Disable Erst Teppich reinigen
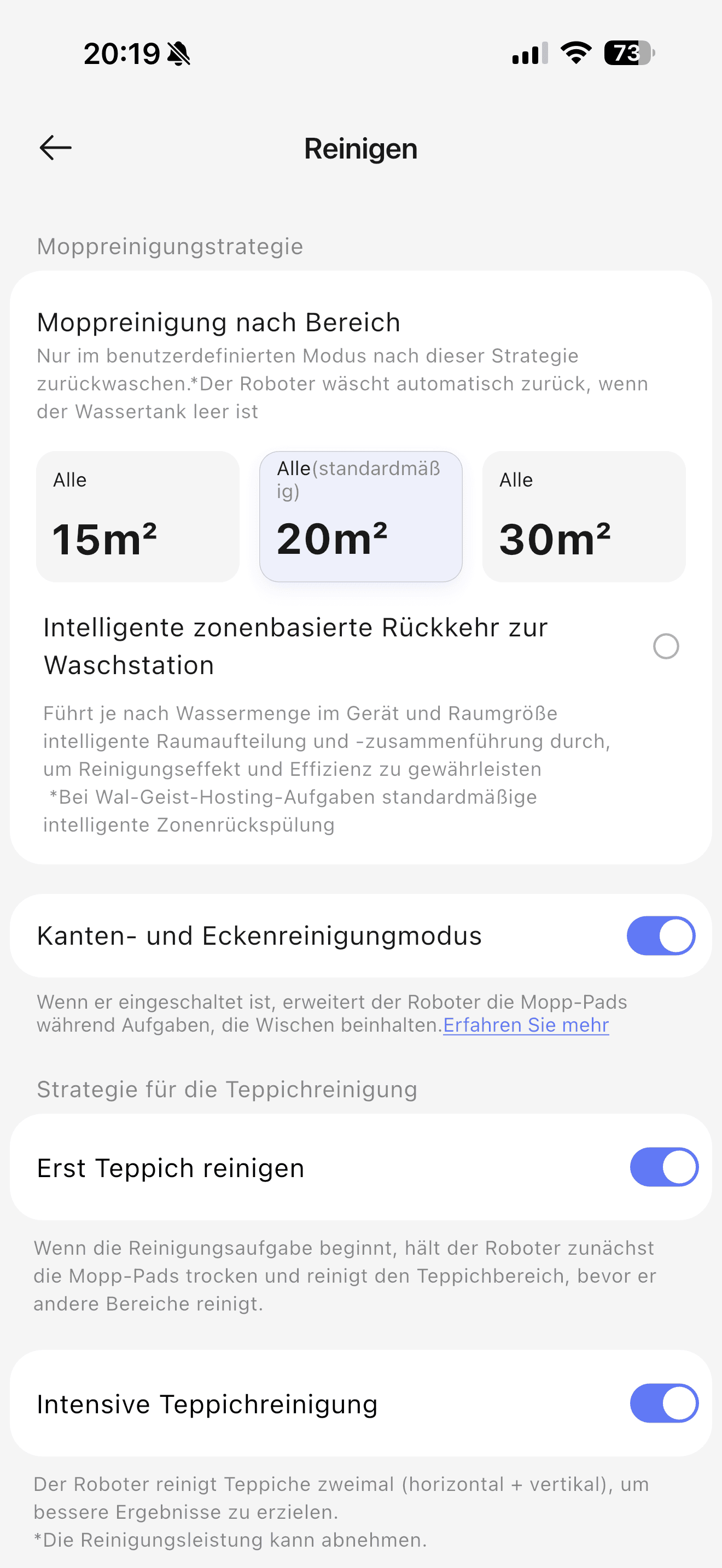722x1568 pixels. [663, 1167]
